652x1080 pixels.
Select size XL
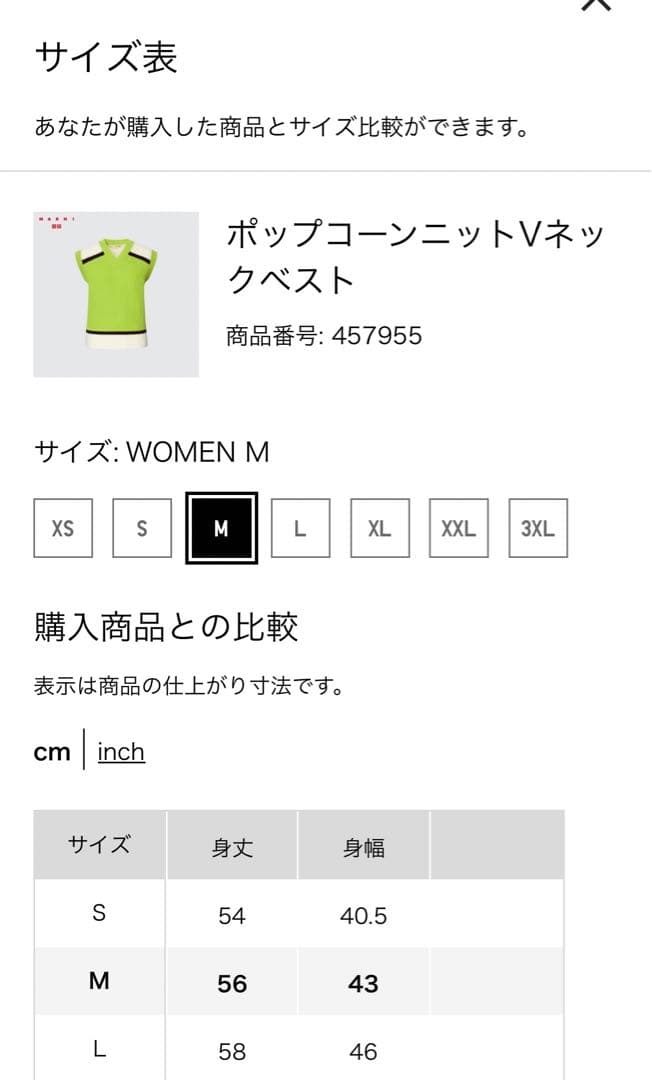[379, 528]
